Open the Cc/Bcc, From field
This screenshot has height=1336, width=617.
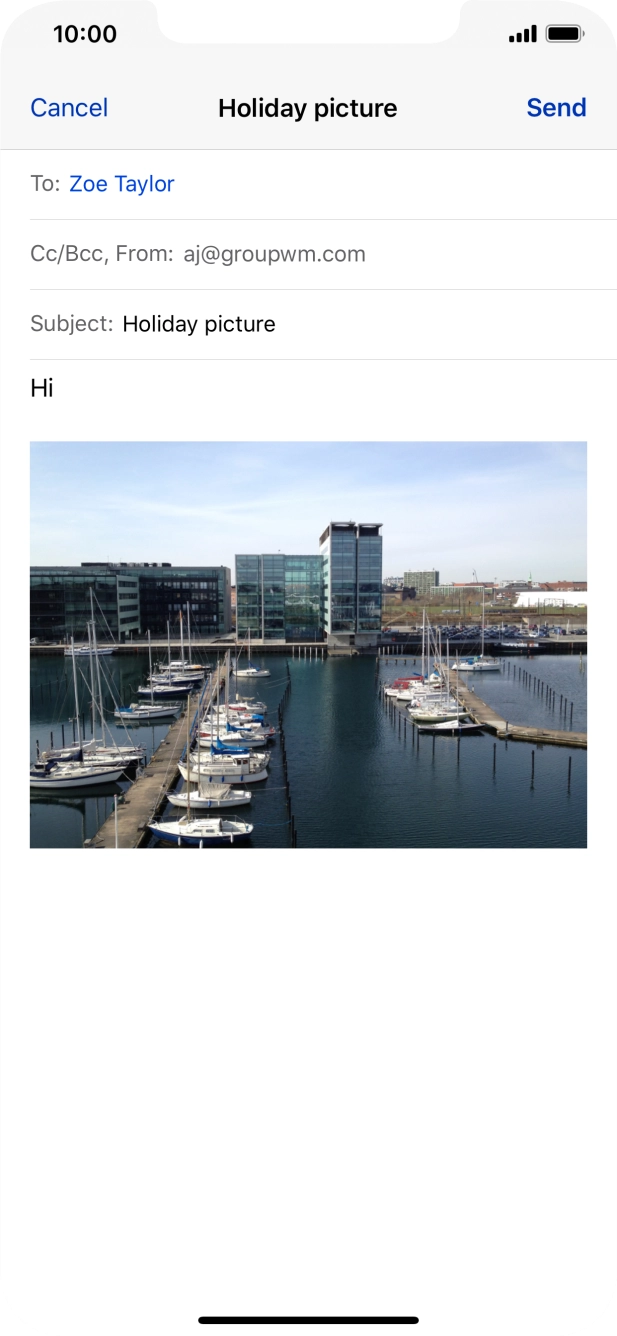[x=198, y=254]
